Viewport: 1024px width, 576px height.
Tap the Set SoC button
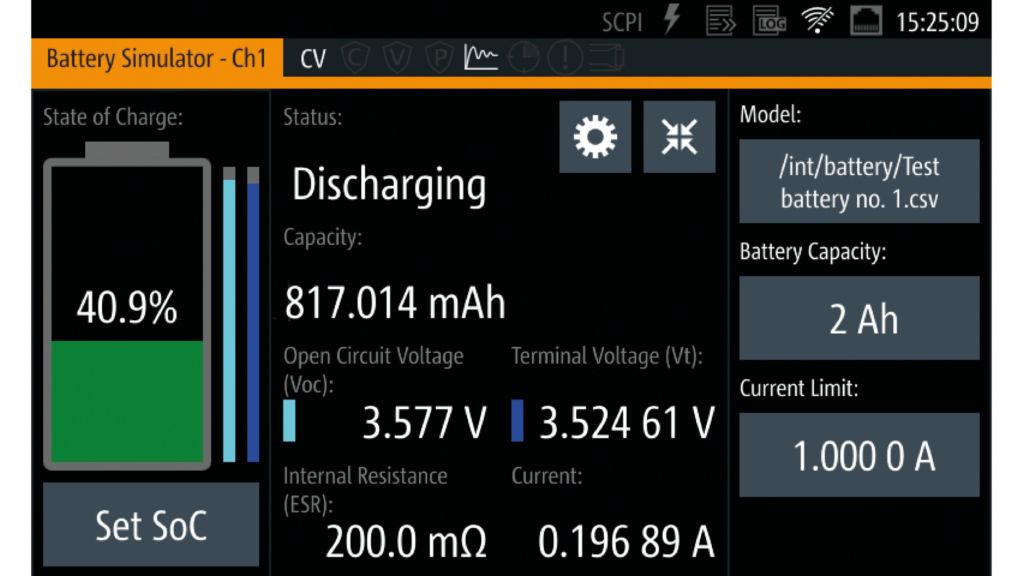click(151, 525)
